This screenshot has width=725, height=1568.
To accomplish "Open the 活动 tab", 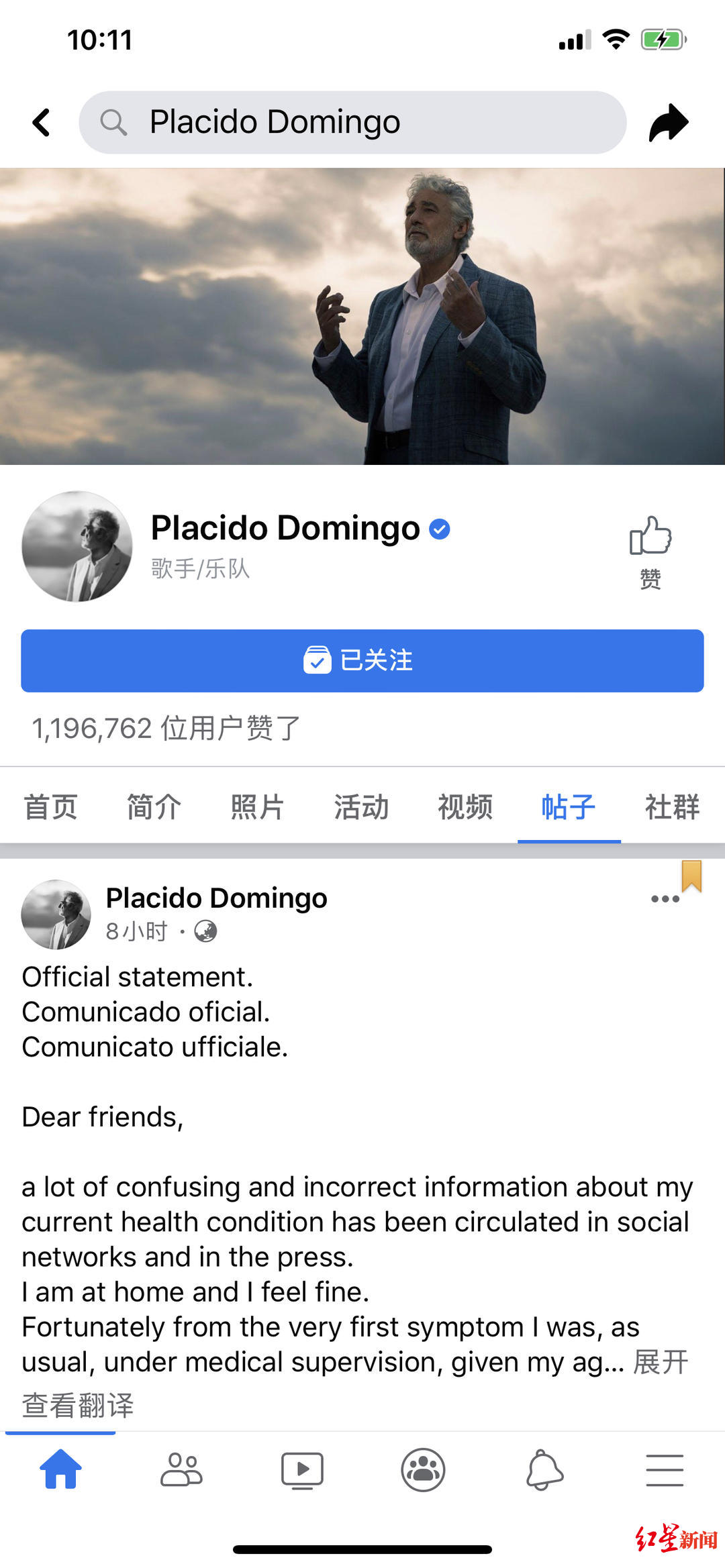I will coord(361,806).
